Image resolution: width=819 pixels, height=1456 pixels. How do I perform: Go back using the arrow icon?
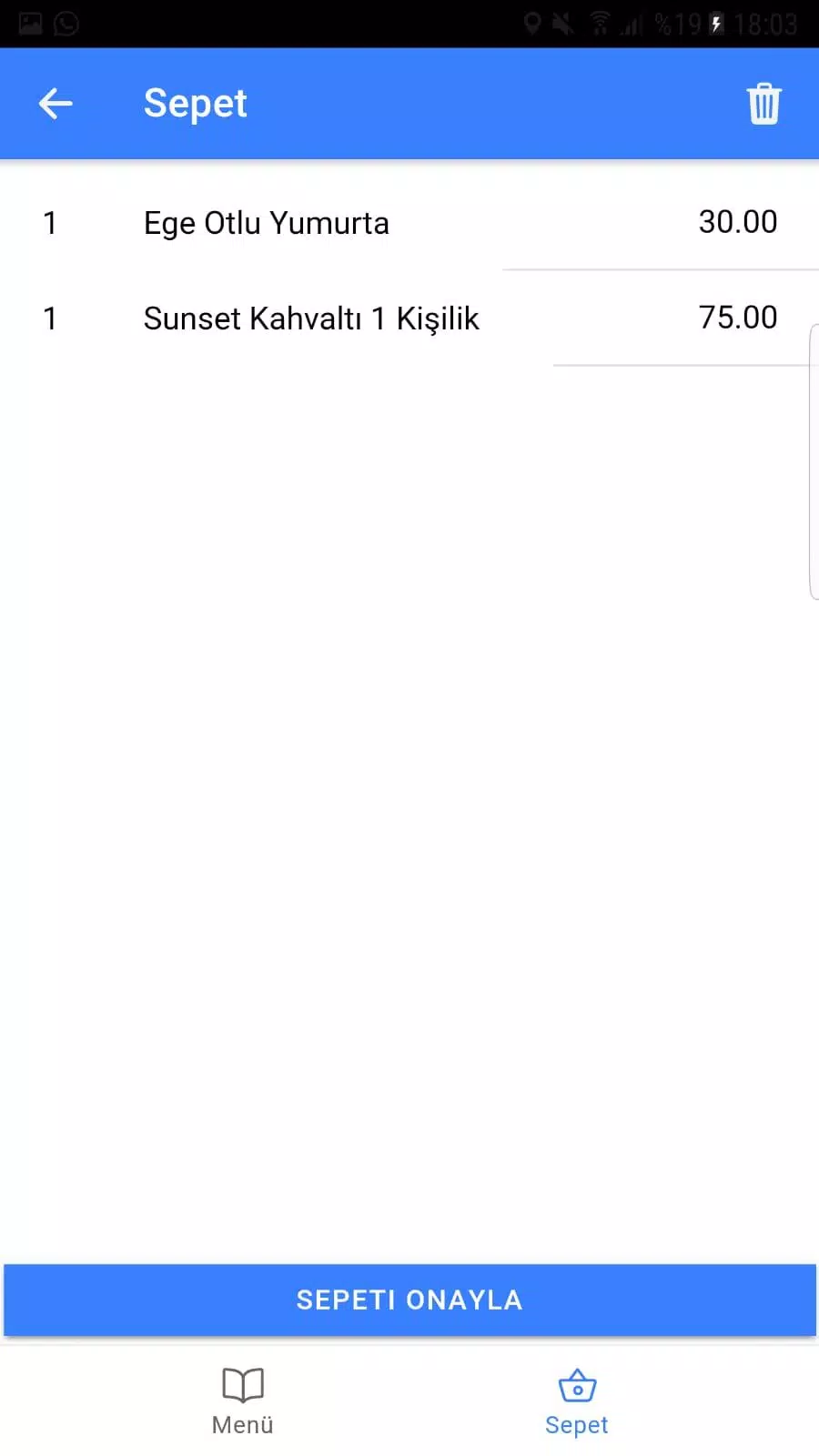click(x=56, y=104)
